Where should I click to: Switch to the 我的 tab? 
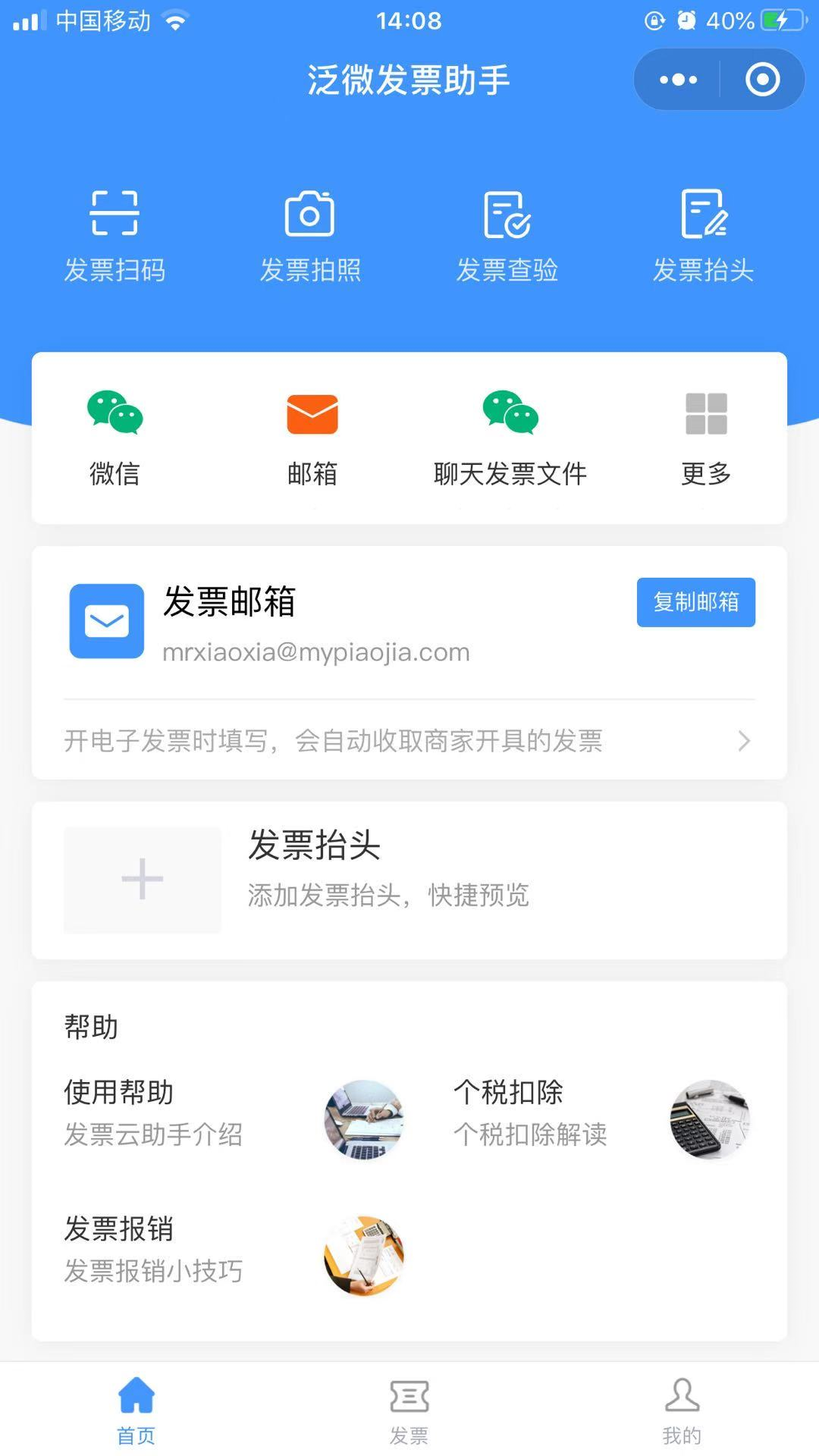[x=682, y=1410]
